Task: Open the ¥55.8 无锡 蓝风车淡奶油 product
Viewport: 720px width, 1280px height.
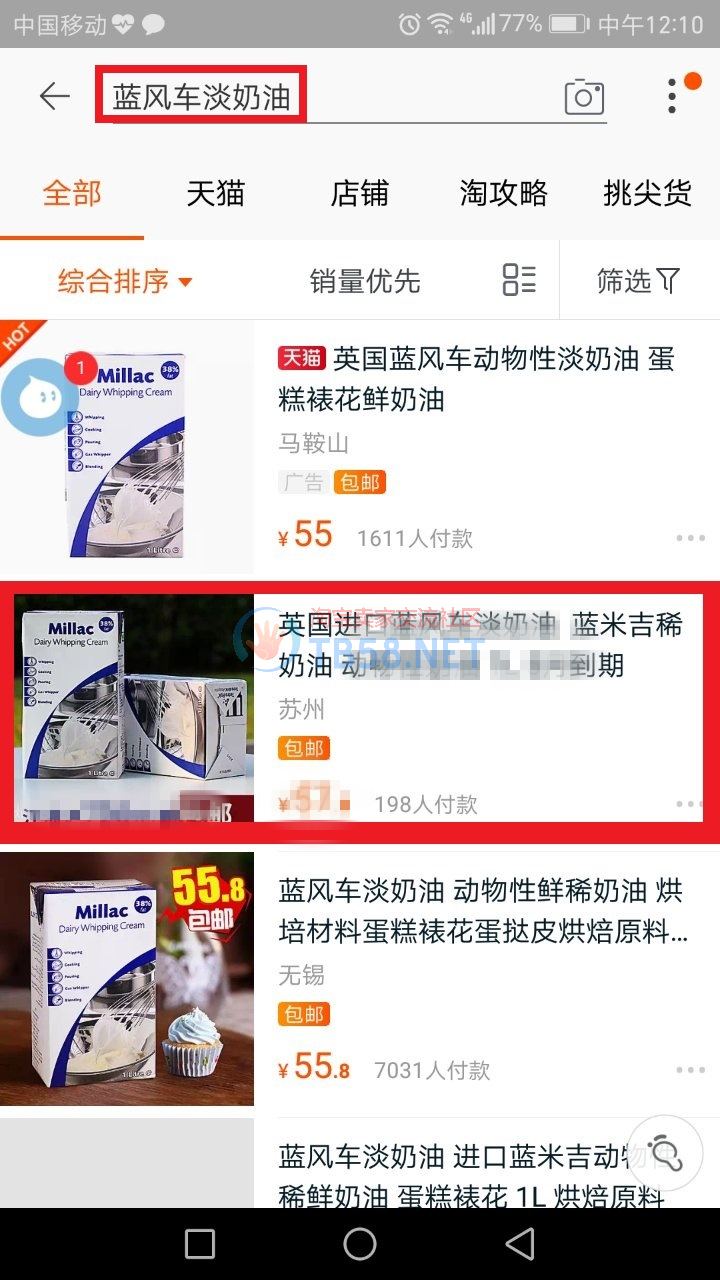Action: [x=482, y=911]
